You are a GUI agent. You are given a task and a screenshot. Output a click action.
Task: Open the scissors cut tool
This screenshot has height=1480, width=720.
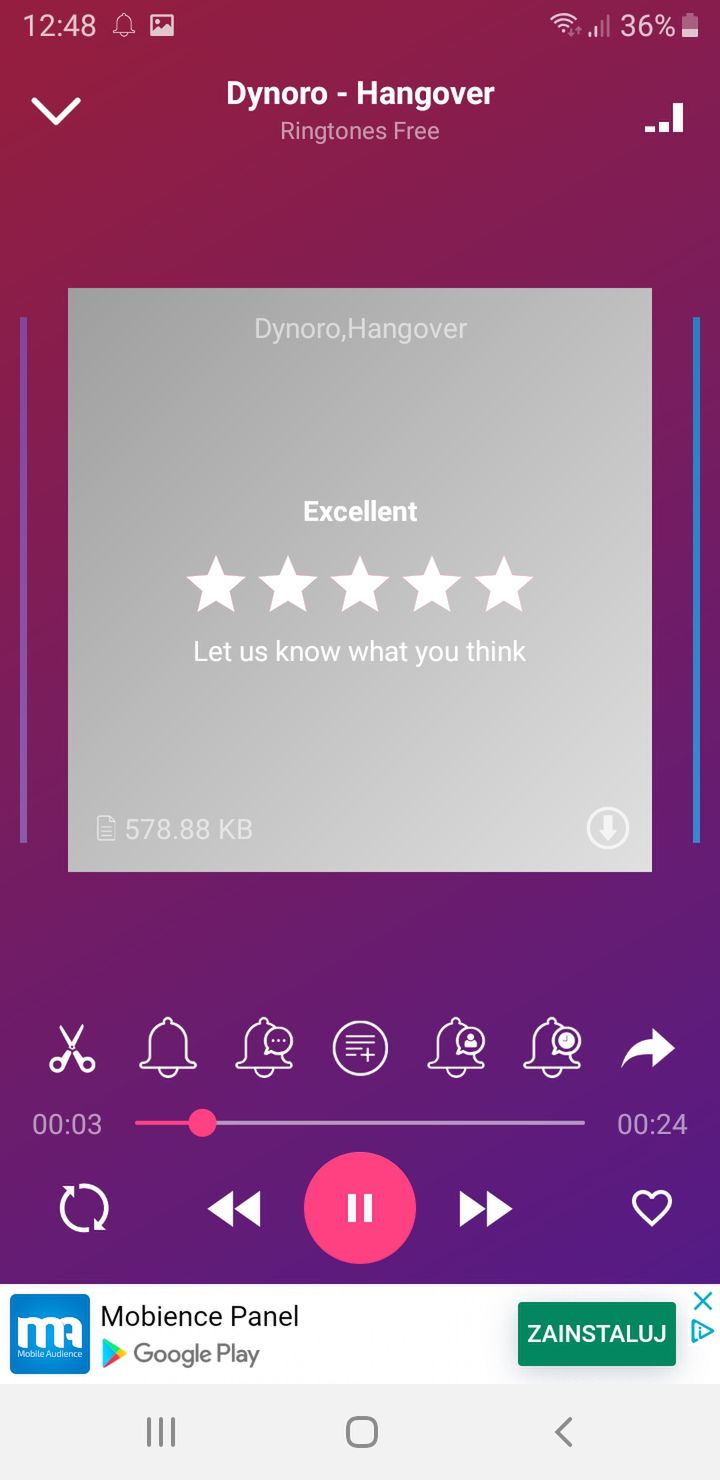click(x=72, y=1048)
